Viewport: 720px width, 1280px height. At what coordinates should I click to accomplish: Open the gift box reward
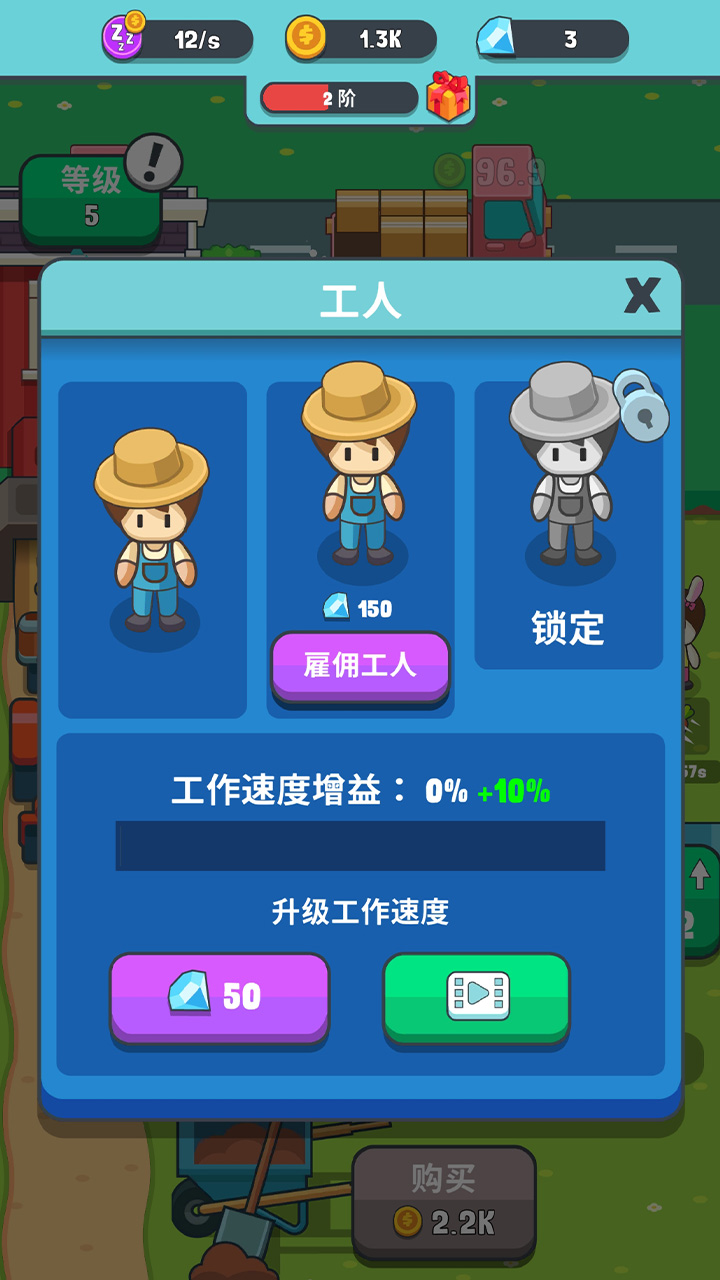448,97
